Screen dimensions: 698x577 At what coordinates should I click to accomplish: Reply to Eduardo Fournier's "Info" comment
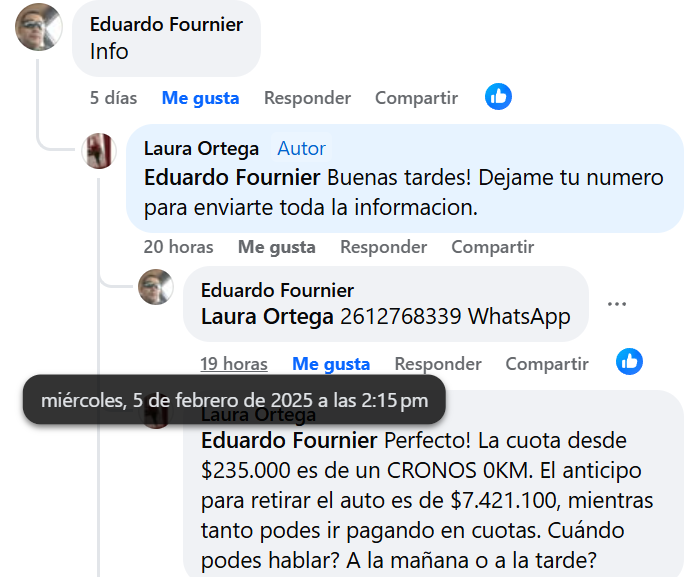[x=307, y=98]
